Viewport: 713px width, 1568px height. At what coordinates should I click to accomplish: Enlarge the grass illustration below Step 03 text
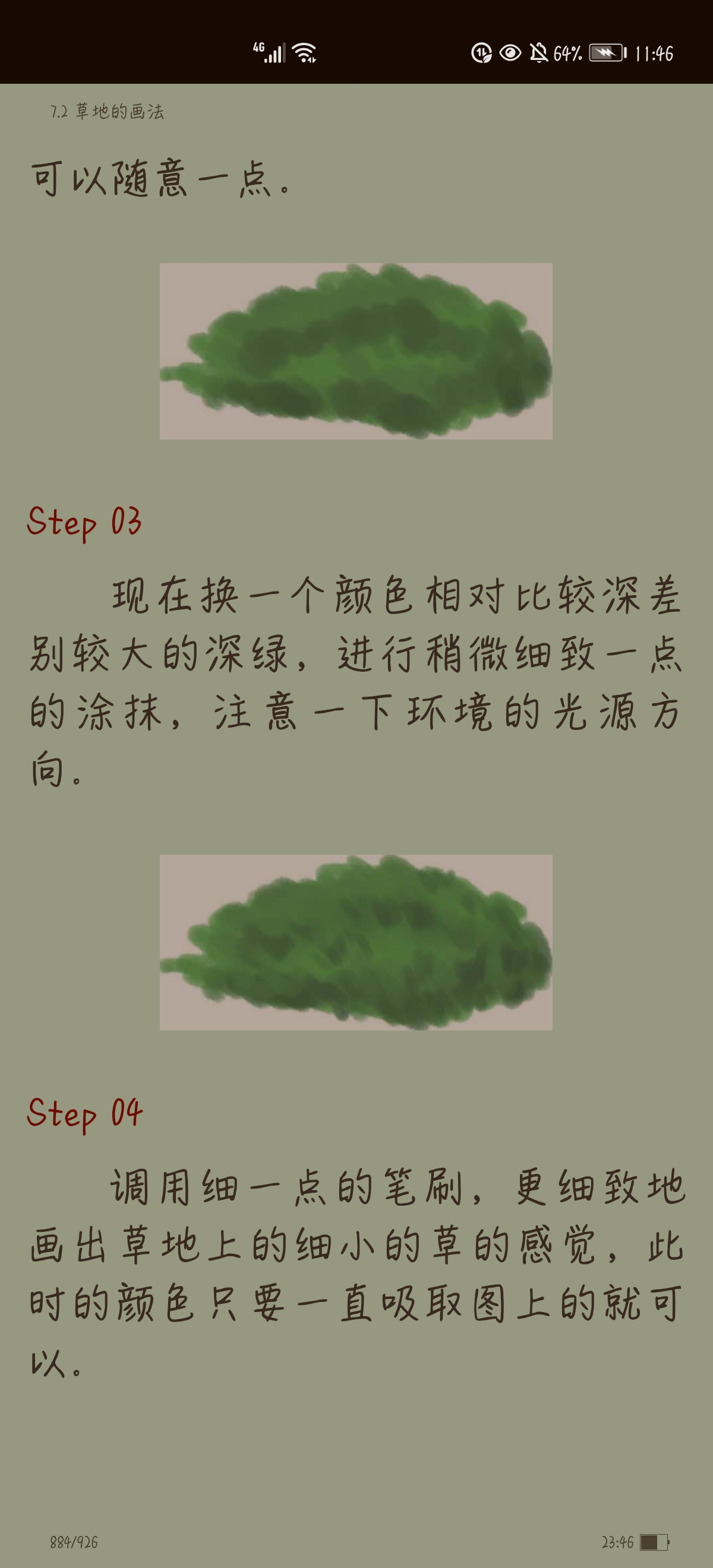pyautogui.click(x=356, y=942)
